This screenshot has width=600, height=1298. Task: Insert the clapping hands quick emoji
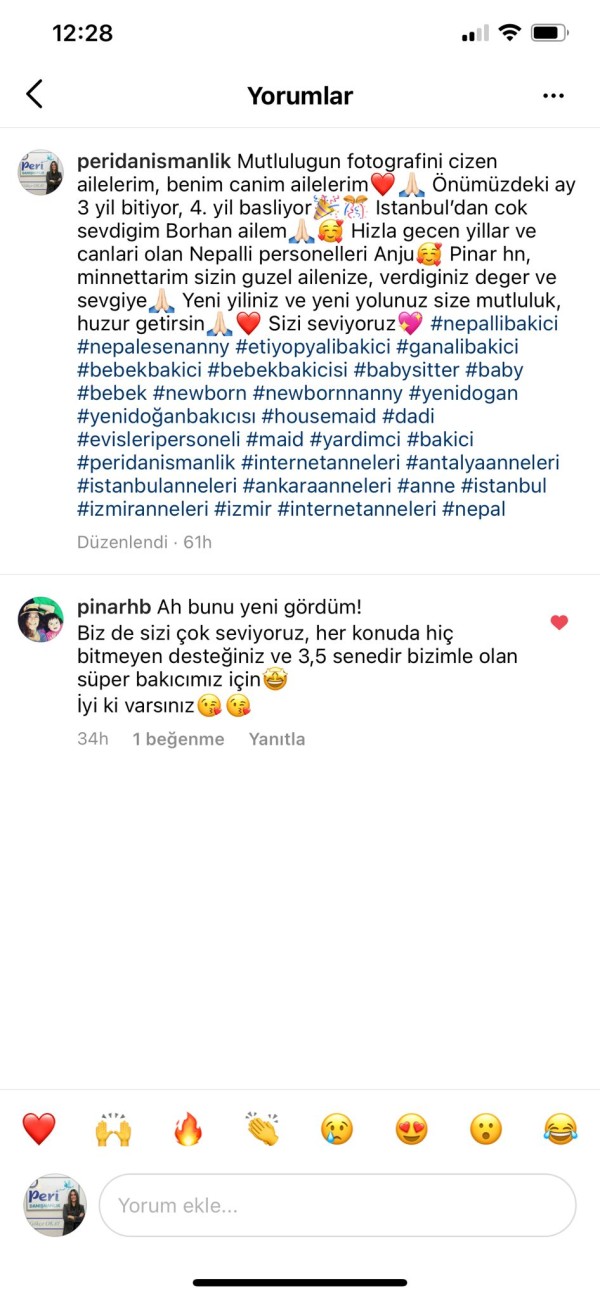262,1129
